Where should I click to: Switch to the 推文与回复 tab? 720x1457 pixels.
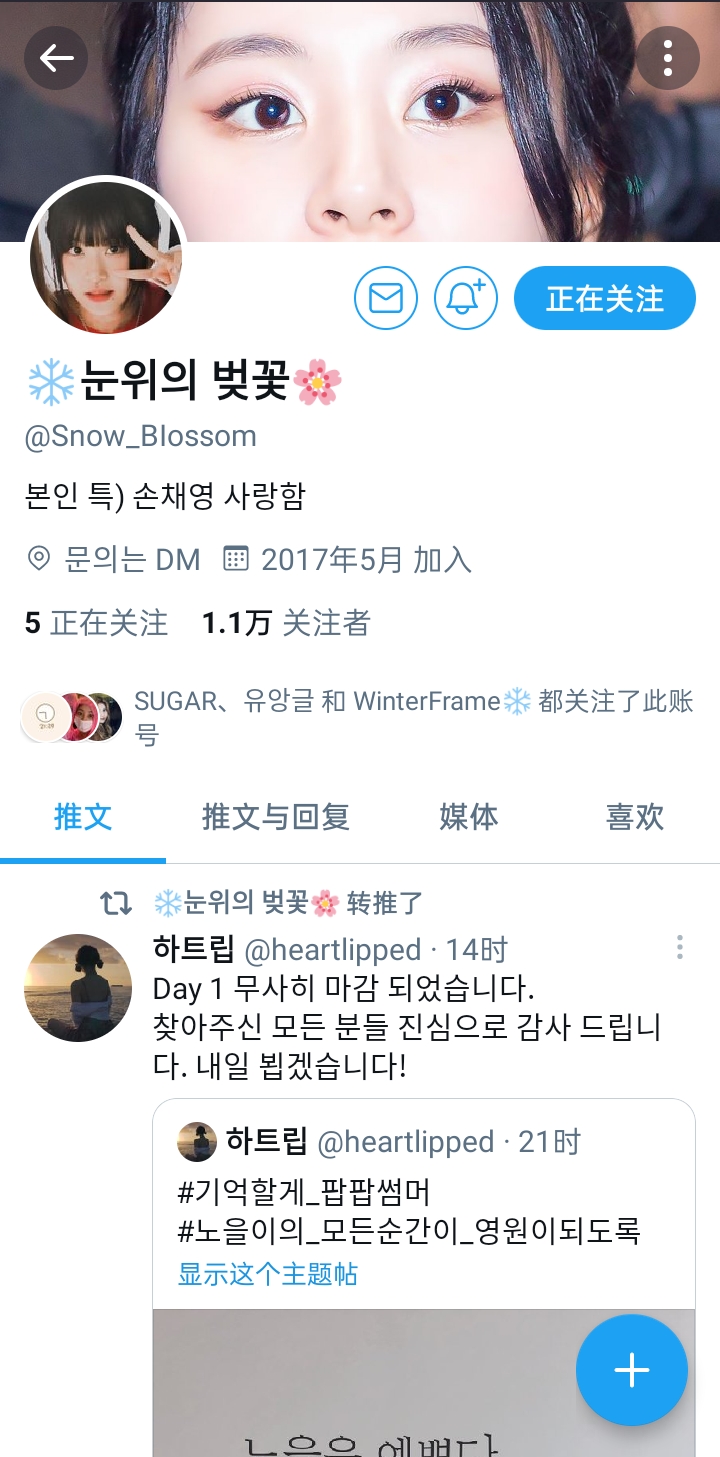click(x=275, y=817)
